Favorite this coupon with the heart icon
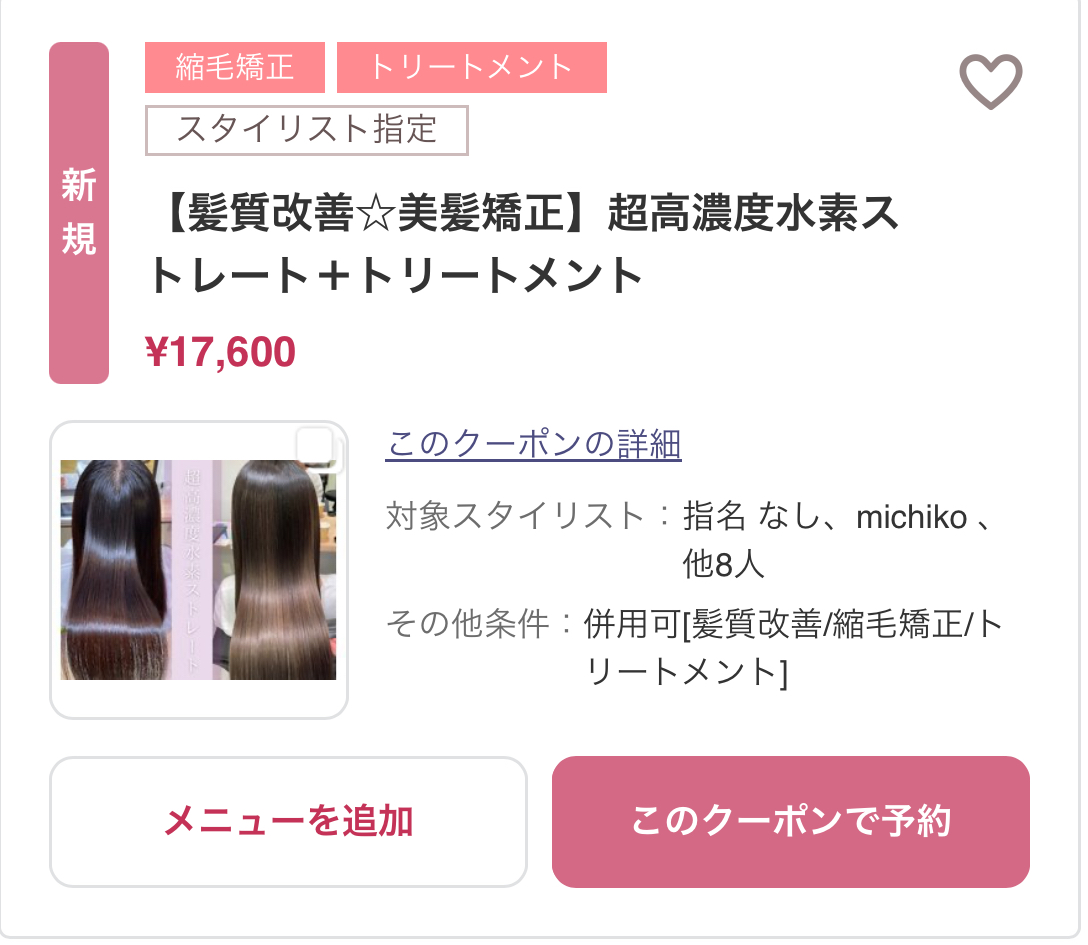Screen dimensions: 1088x945 pos(990,81)
